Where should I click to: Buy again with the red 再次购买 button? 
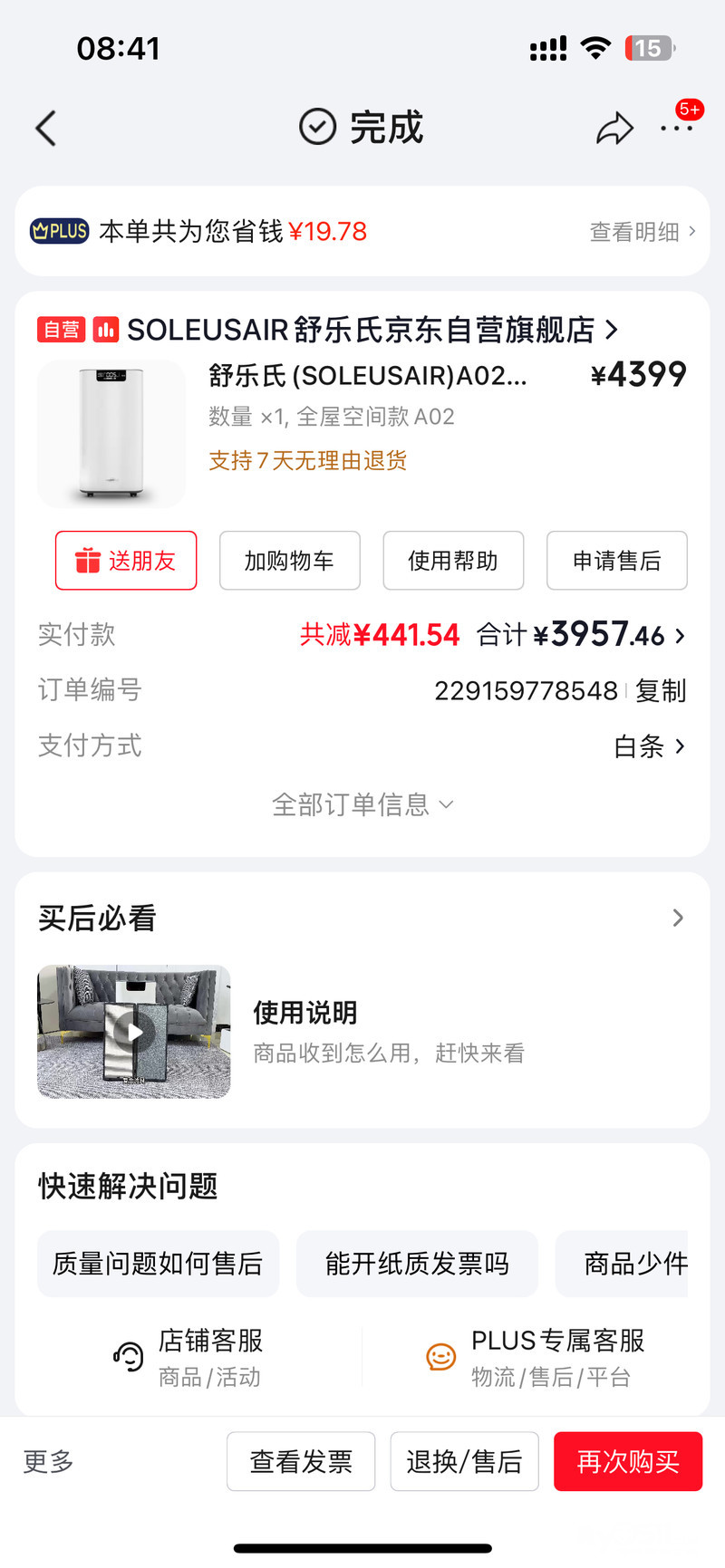(628, 1461)
